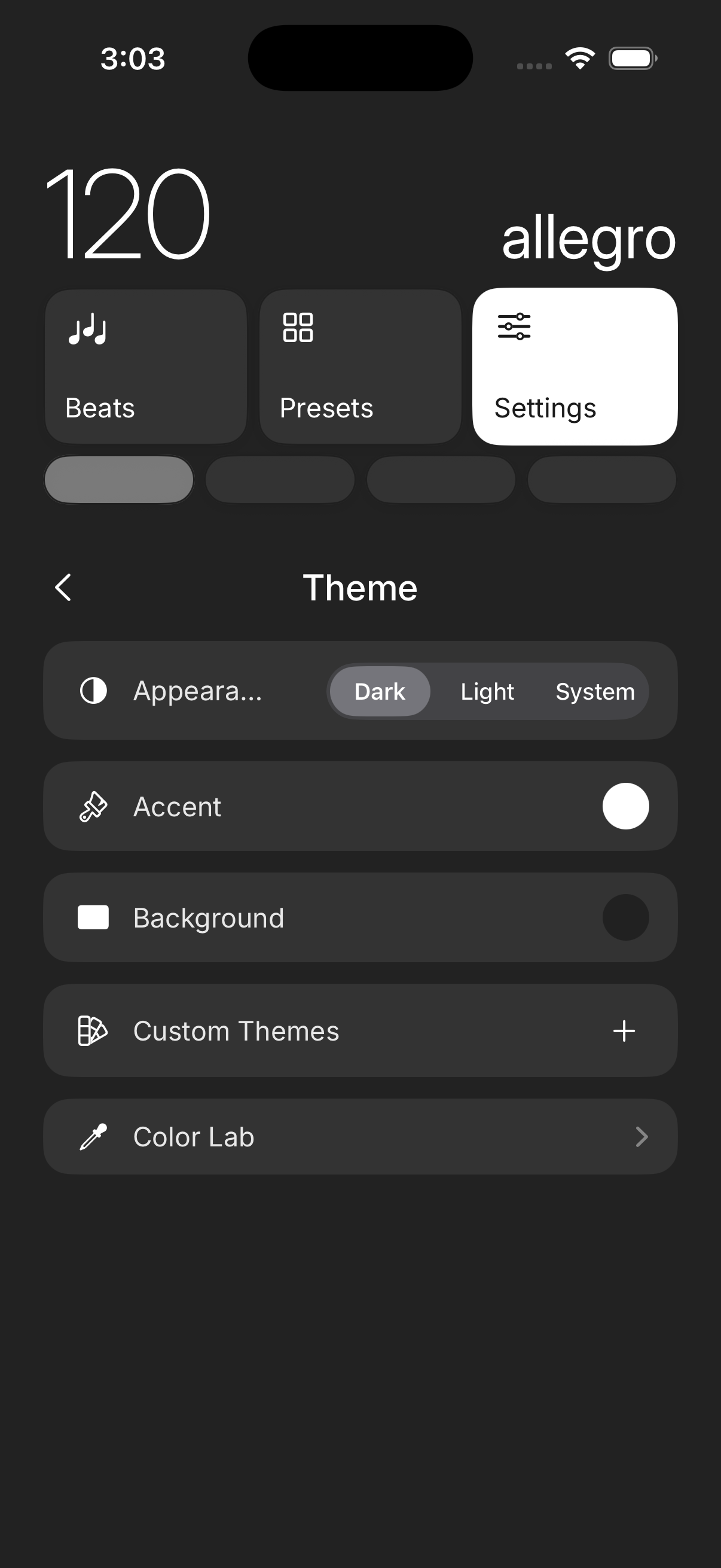
Task: Switch Appearance to Light mode
Action: point(487,691)
